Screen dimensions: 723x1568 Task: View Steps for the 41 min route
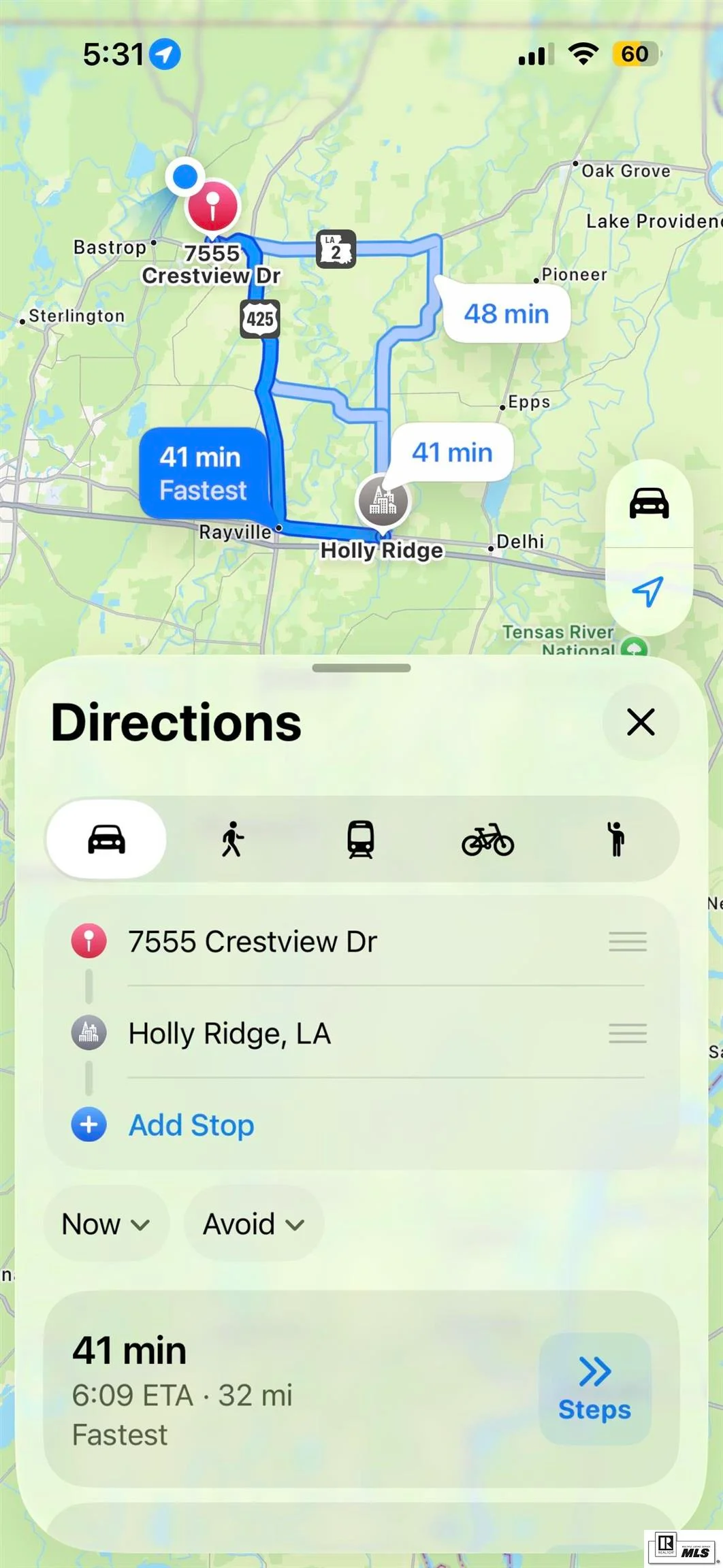point(594,1389)
